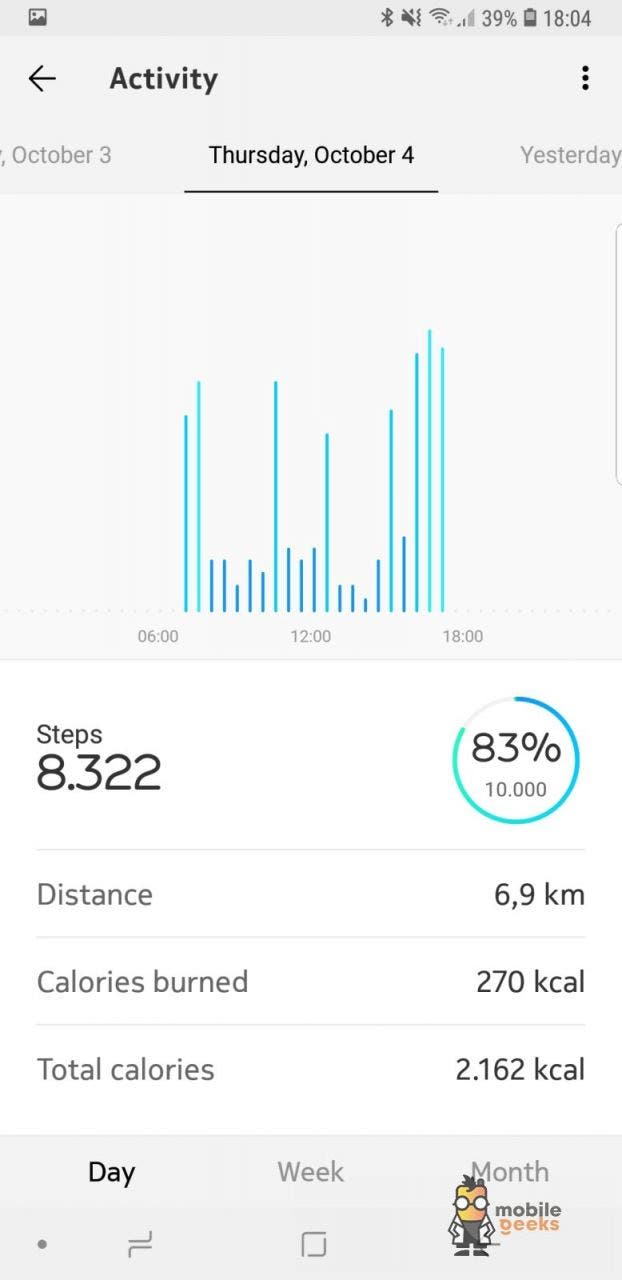Open the three-dot overflow menu
The image size is (622, 1280).
click(x=585, y=79)
